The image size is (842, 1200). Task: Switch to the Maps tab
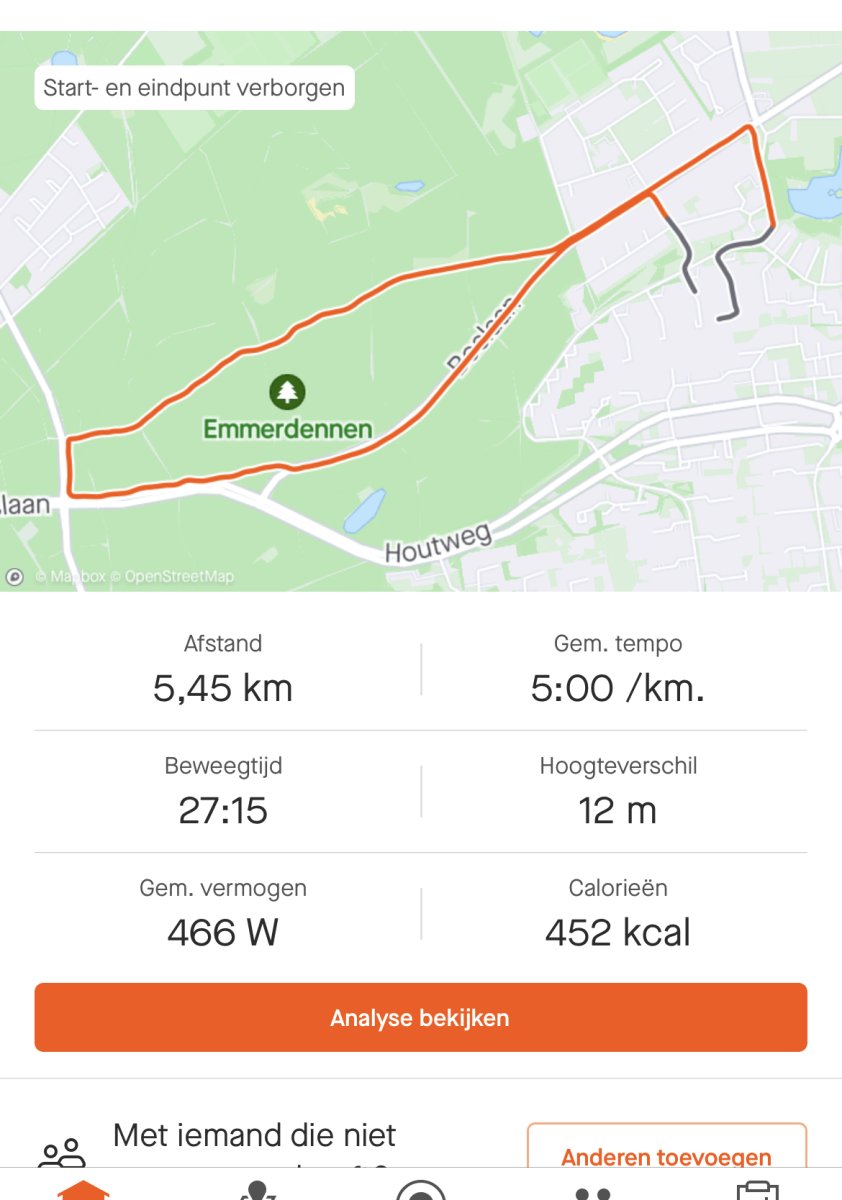(x=255, y=1188)
